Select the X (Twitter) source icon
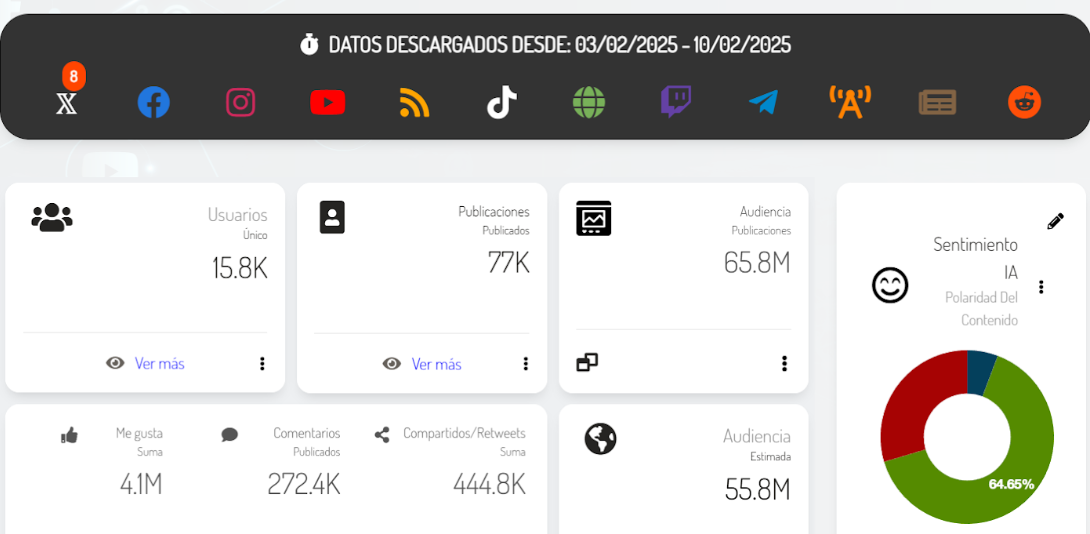The width and height of the screenshot is (1090, 534). (x=67, y=102)
